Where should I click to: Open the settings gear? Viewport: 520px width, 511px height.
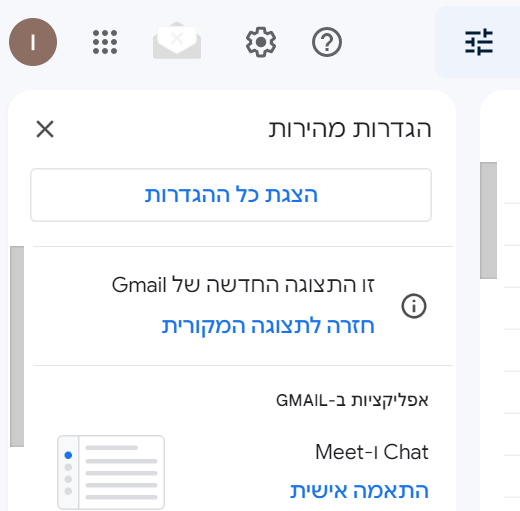pyautogui.click(x=261, y=42)
